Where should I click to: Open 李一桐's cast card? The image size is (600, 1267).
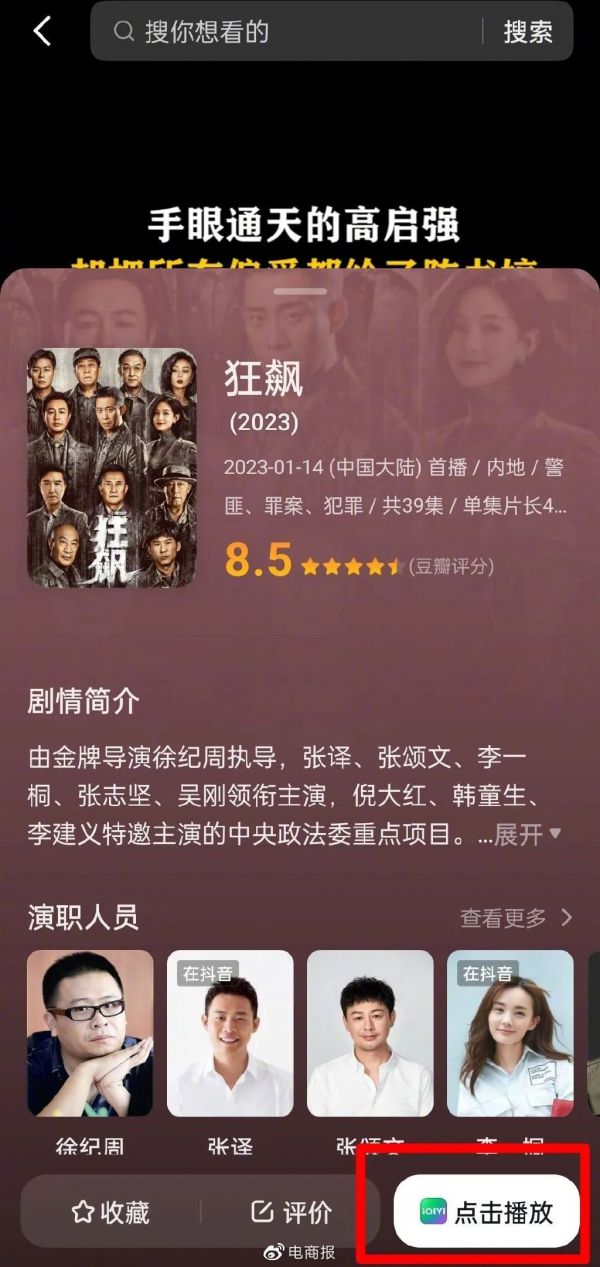[x=510, y=1034]
